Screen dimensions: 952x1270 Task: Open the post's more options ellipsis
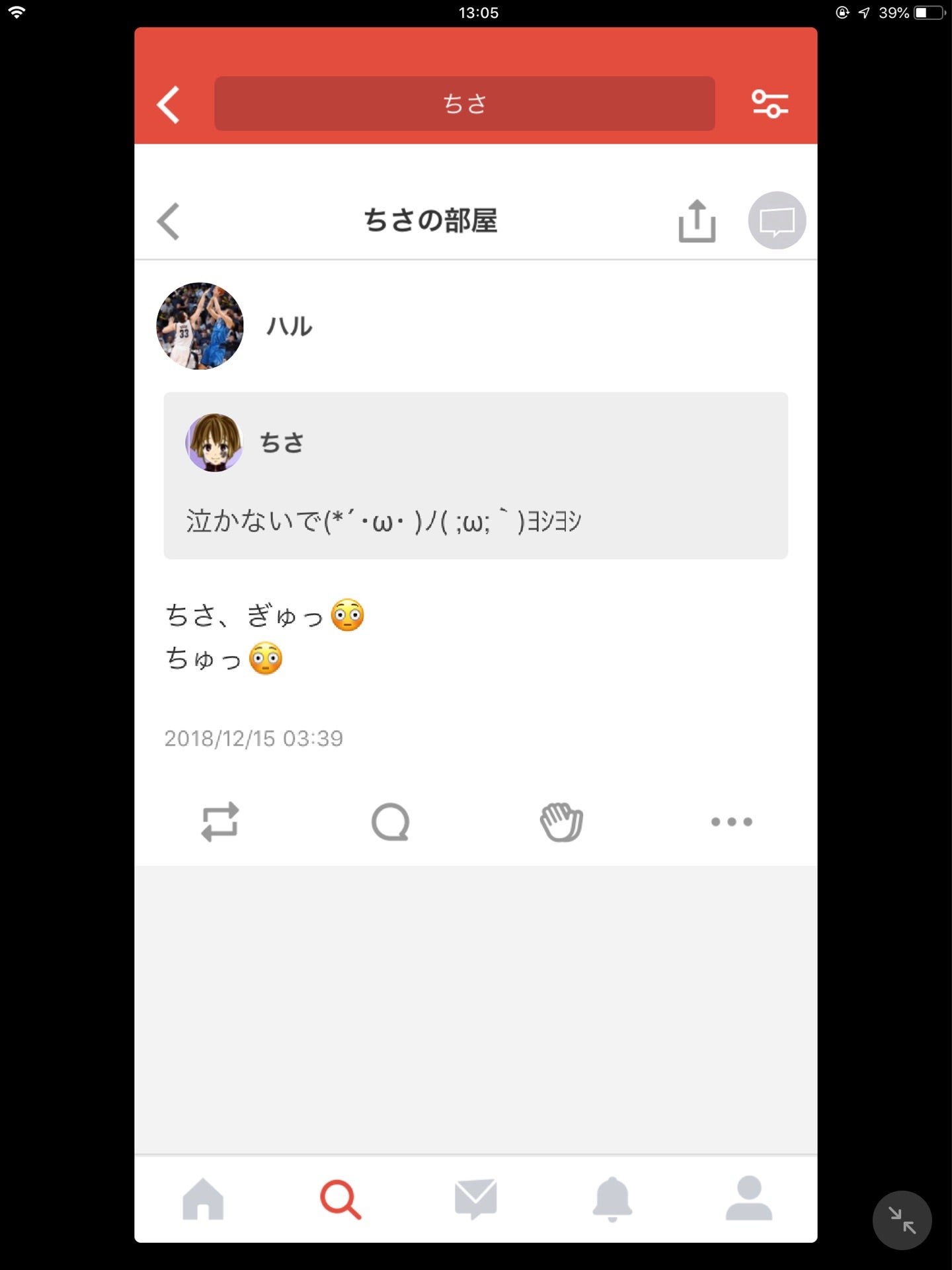tap(731, 822)
